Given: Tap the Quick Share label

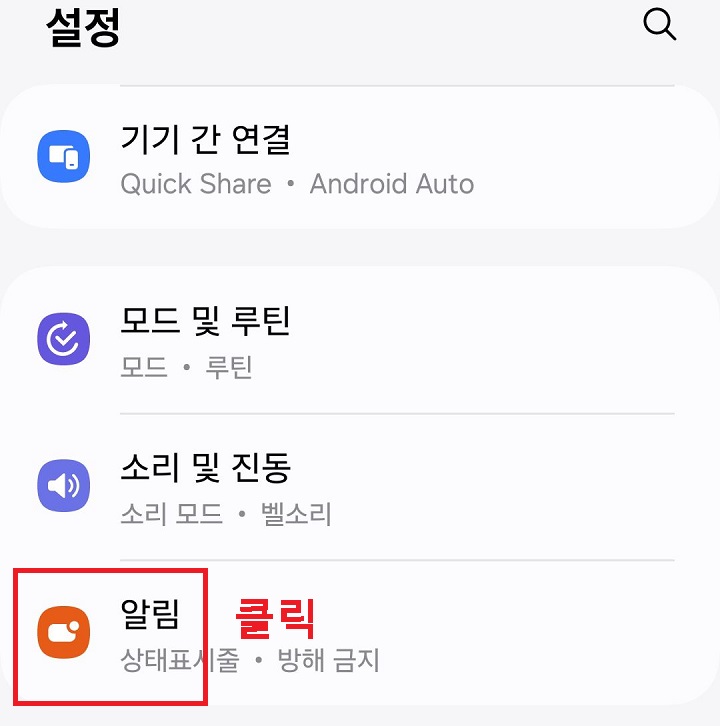Looking at the screenshot, I should pyautogui.click(x=196, y=184).
